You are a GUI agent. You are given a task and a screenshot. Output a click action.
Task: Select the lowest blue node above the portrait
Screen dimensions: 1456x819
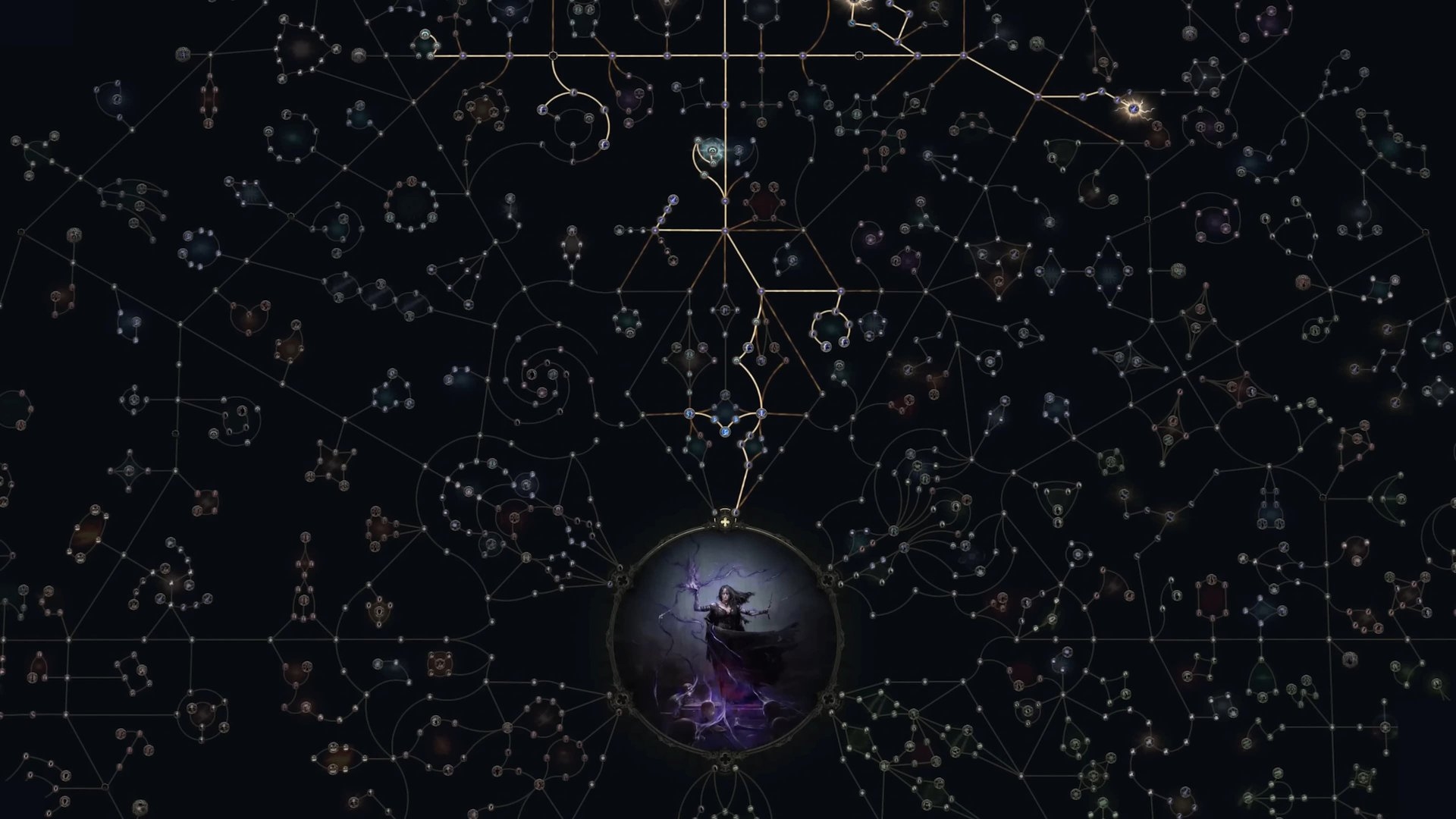(x=726, y=432)
